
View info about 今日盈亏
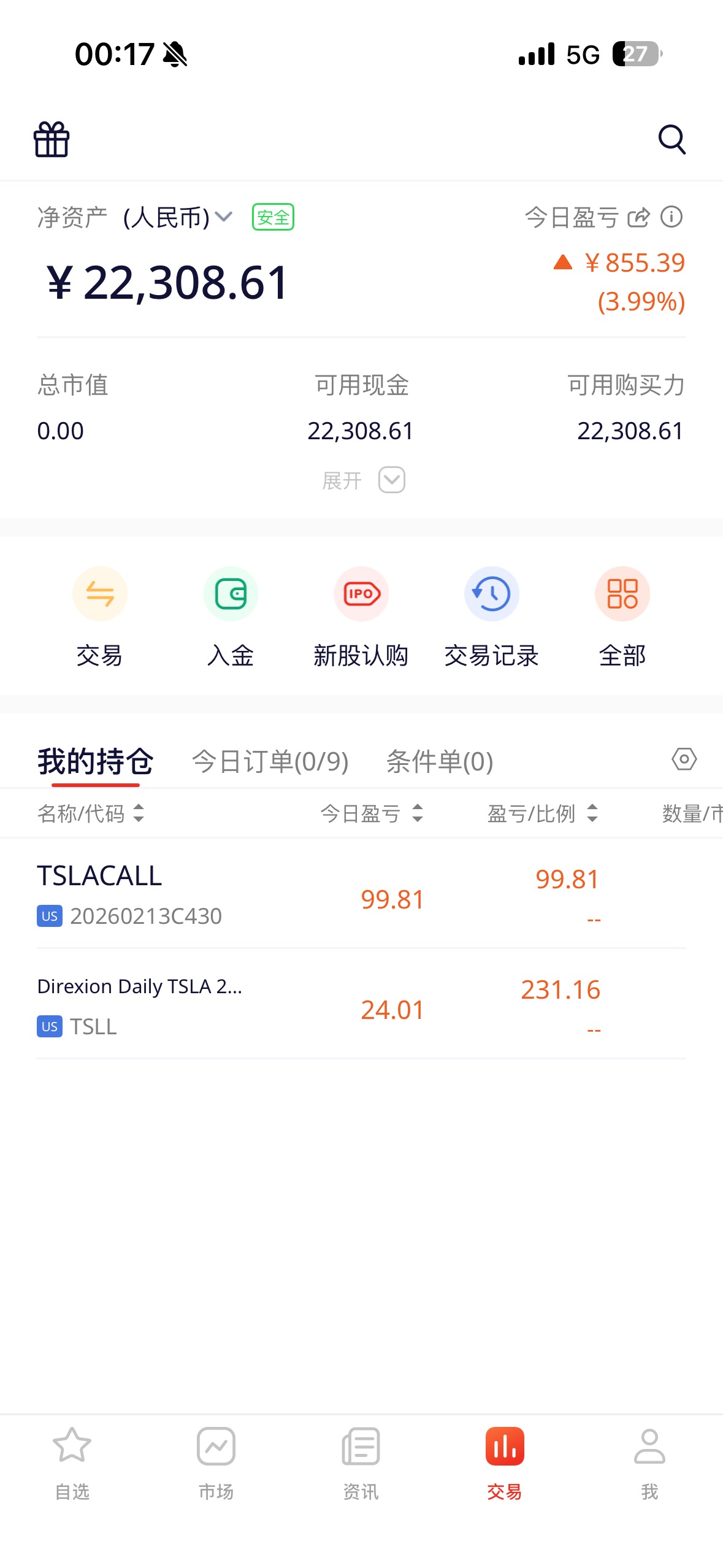[x=671, y=217]
